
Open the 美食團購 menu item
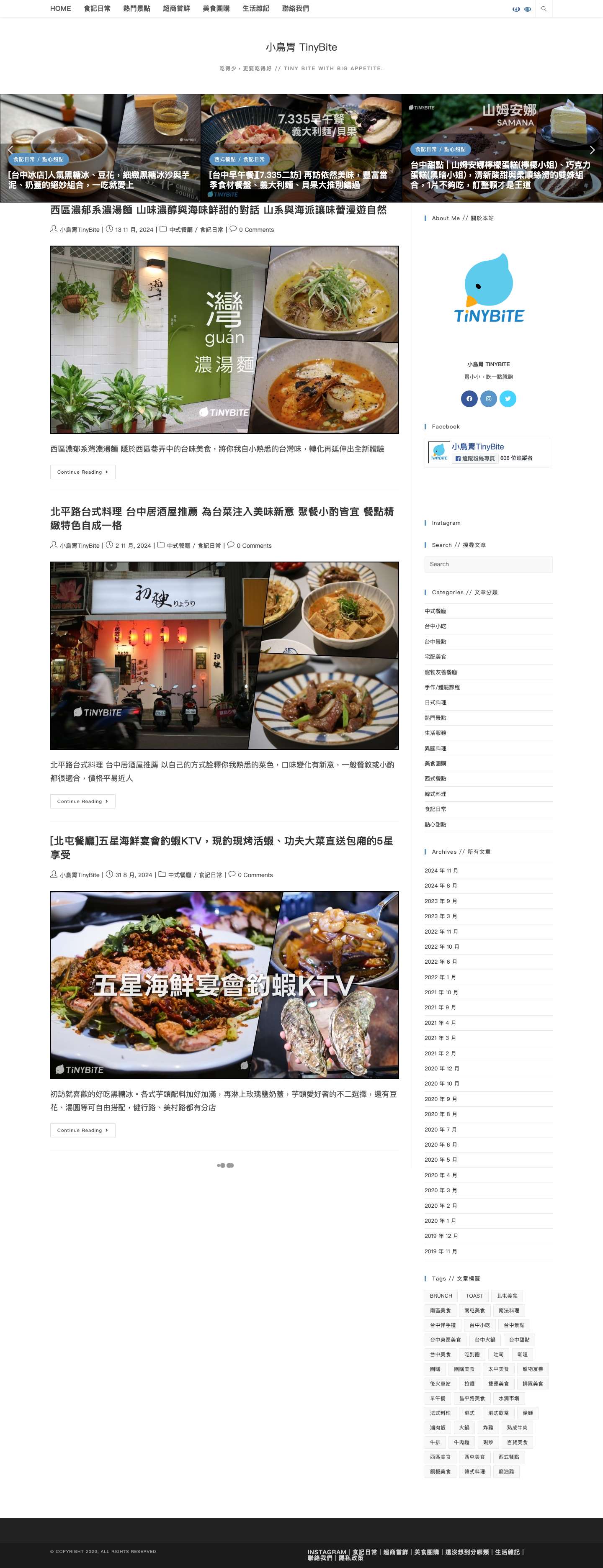[216, 8]
